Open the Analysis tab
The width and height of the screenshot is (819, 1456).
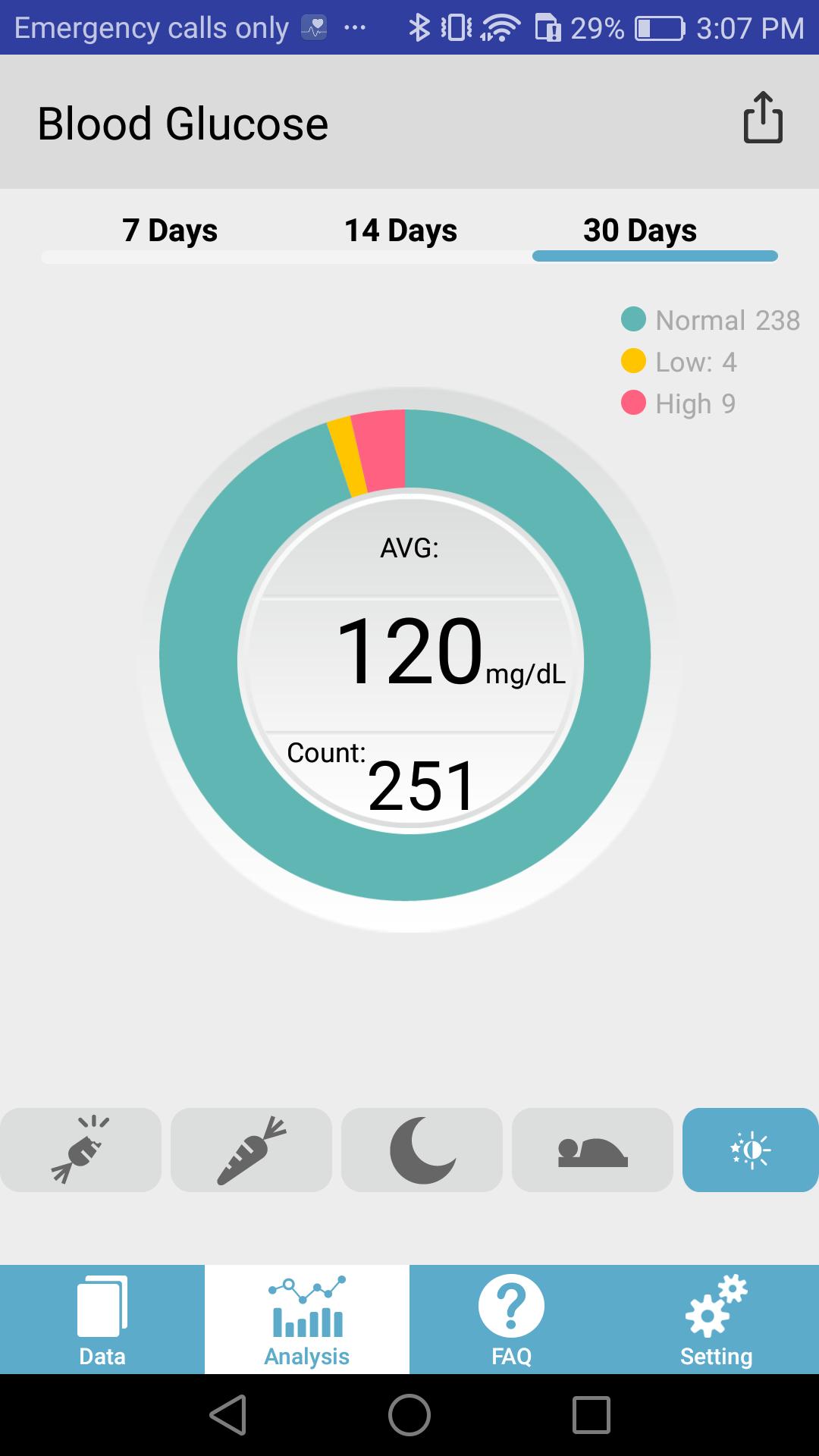[x=307, y=1319]
